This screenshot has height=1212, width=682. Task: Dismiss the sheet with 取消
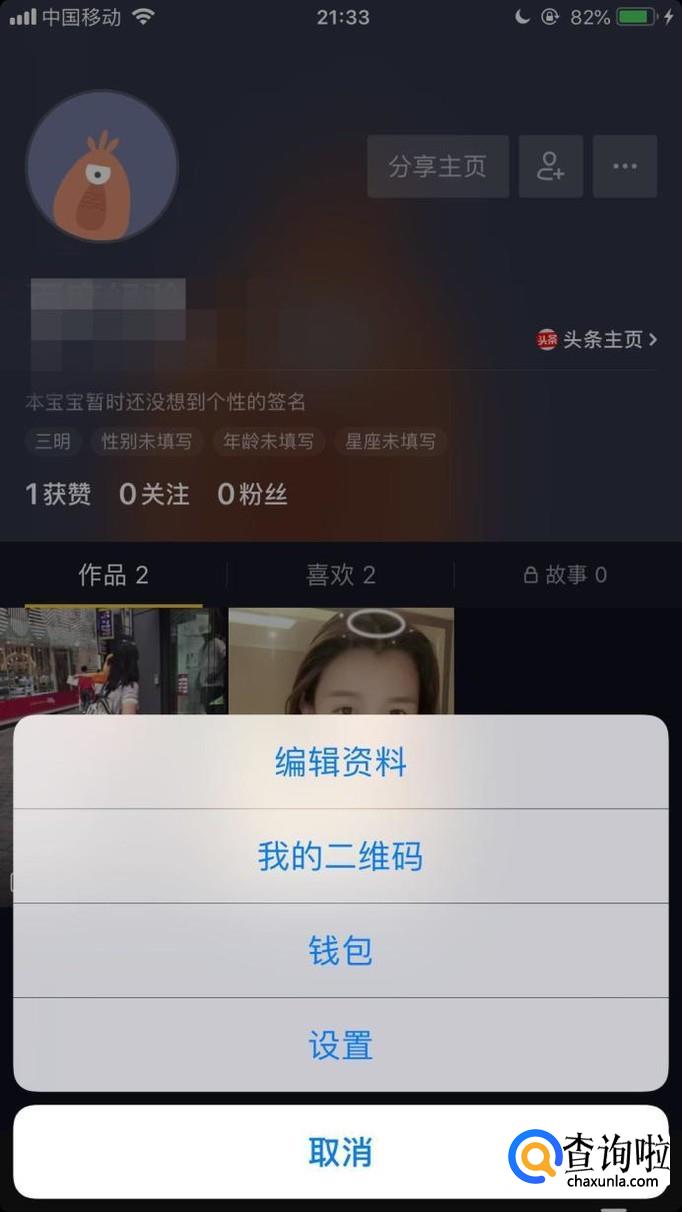coord(340,1152)
